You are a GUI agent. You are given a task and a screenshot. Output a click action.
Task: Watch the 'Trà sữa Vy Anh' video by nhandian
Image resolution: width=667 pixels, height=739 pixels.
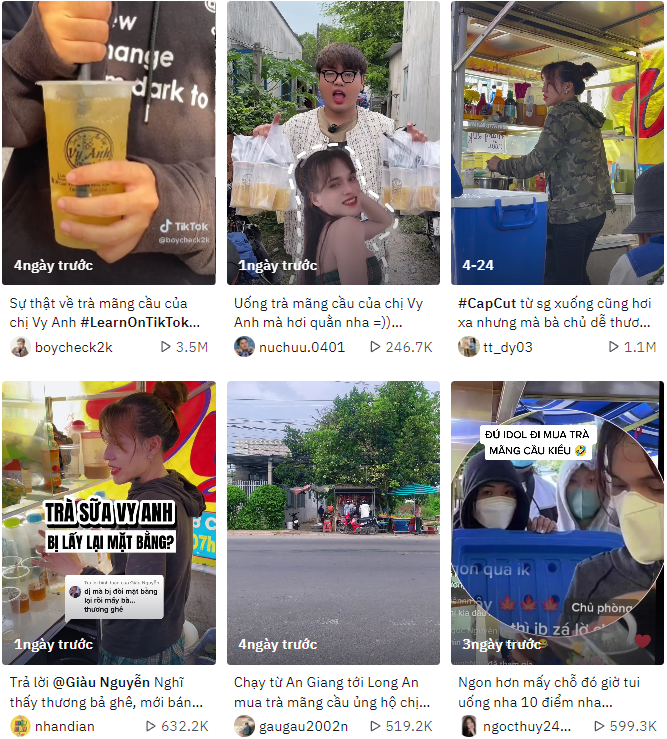coord(108,522)
